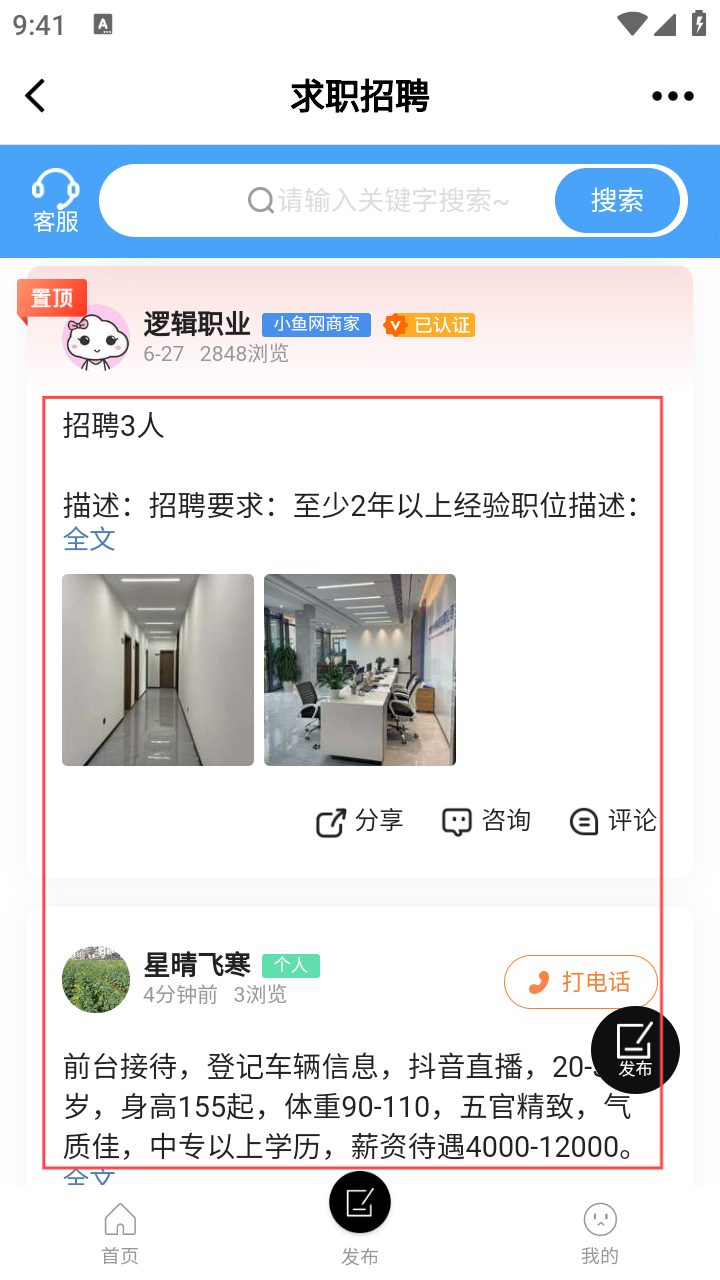The height and width of the screenshot is (1280, 720).
Task: Tap 咨询 under 逻辑职业 post
Action: click(486, 822)
